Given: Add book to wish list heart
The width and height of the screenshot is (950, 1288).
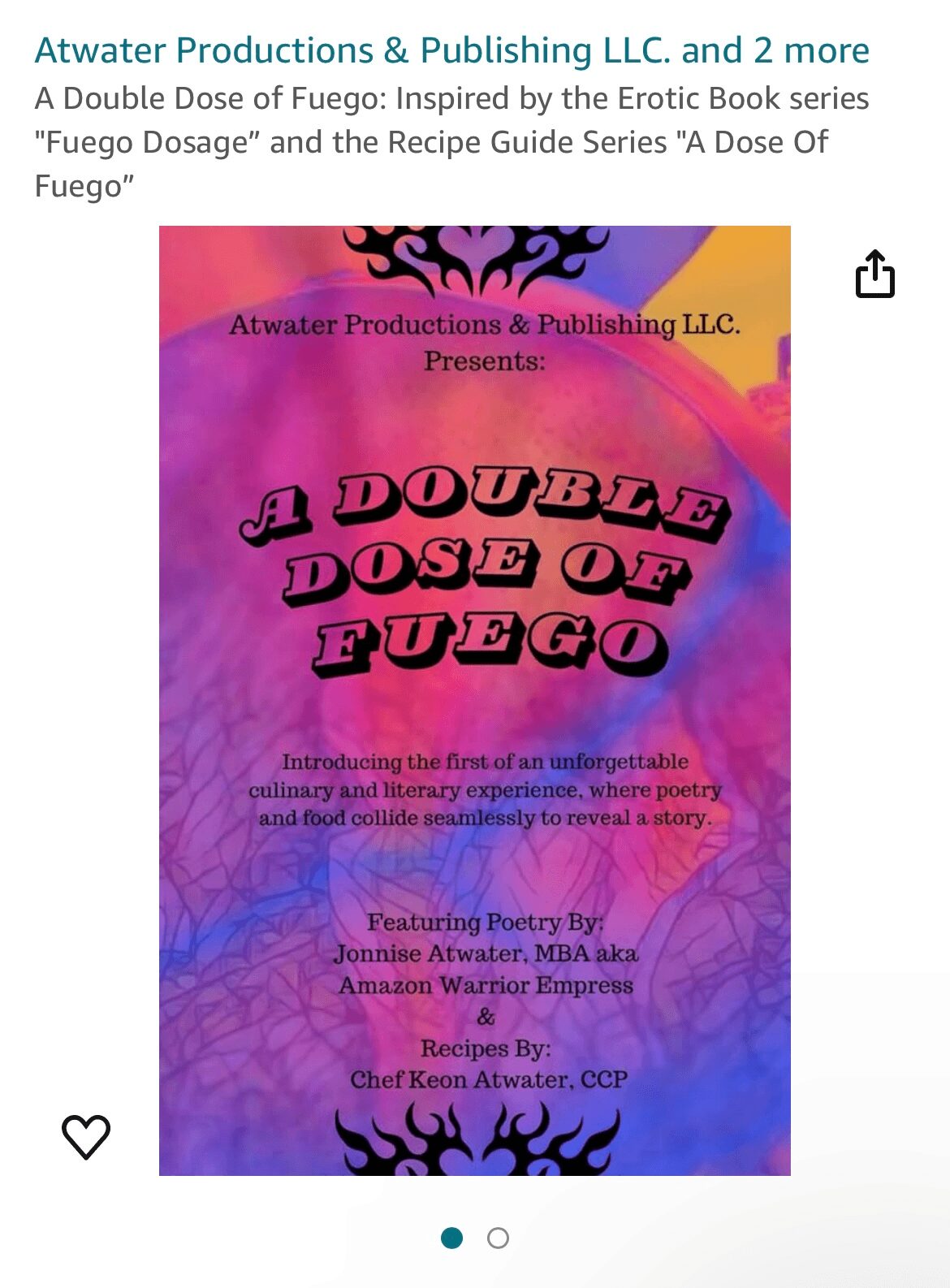Looking at the screenshot, I should click(86, 1136).
